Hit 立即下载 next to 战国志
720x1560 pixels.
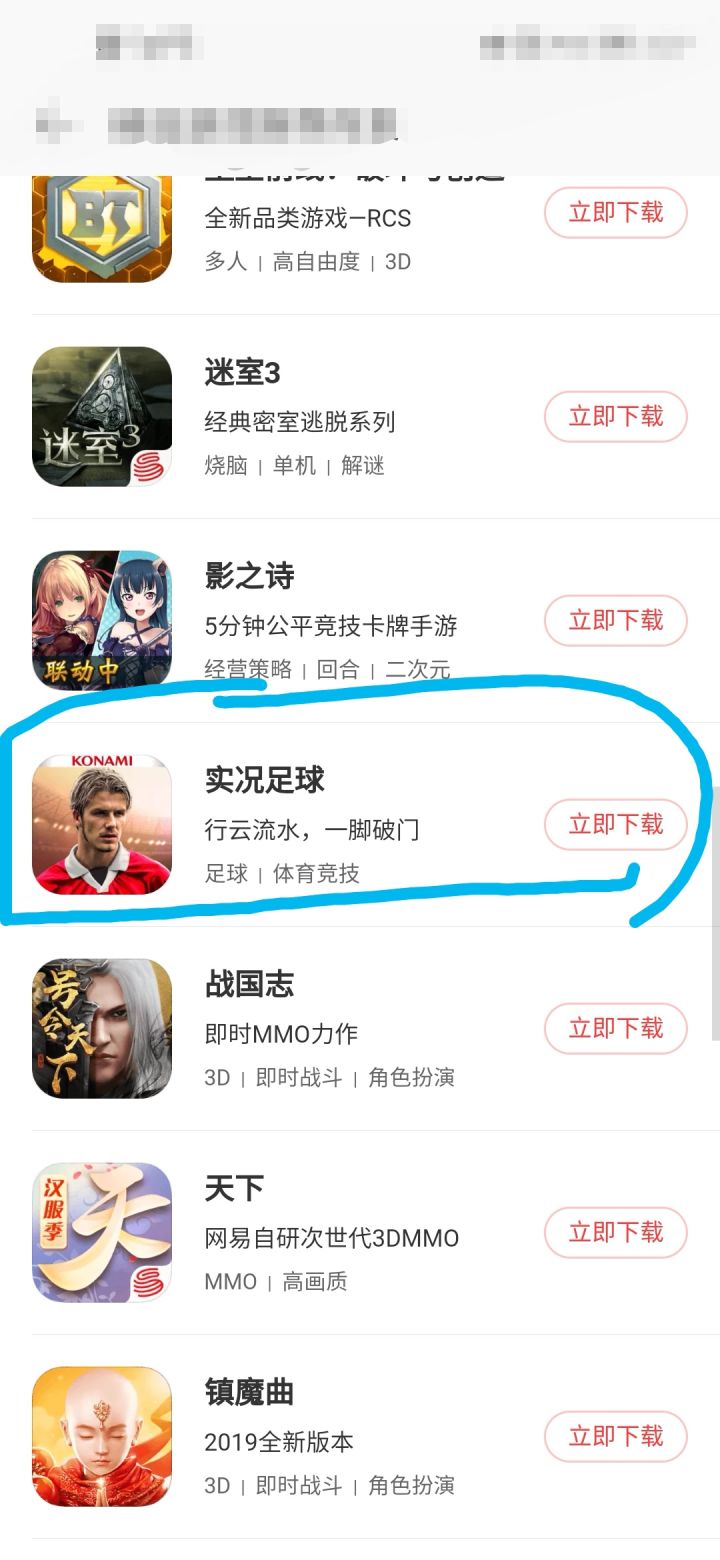point(616,1029)
